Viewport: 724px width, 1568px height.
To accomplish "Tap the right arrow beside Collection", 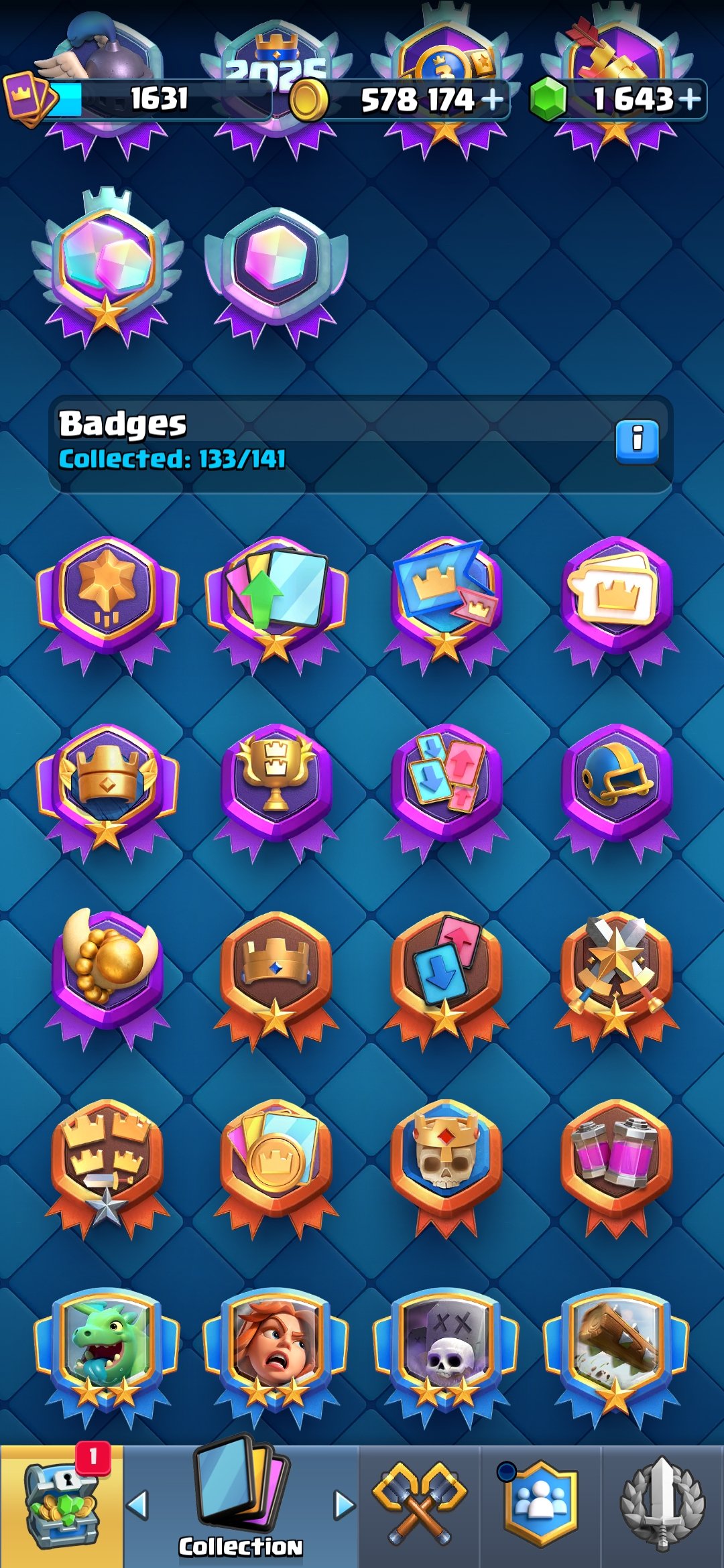I will pyautogui.click(x=345, y=1505).
